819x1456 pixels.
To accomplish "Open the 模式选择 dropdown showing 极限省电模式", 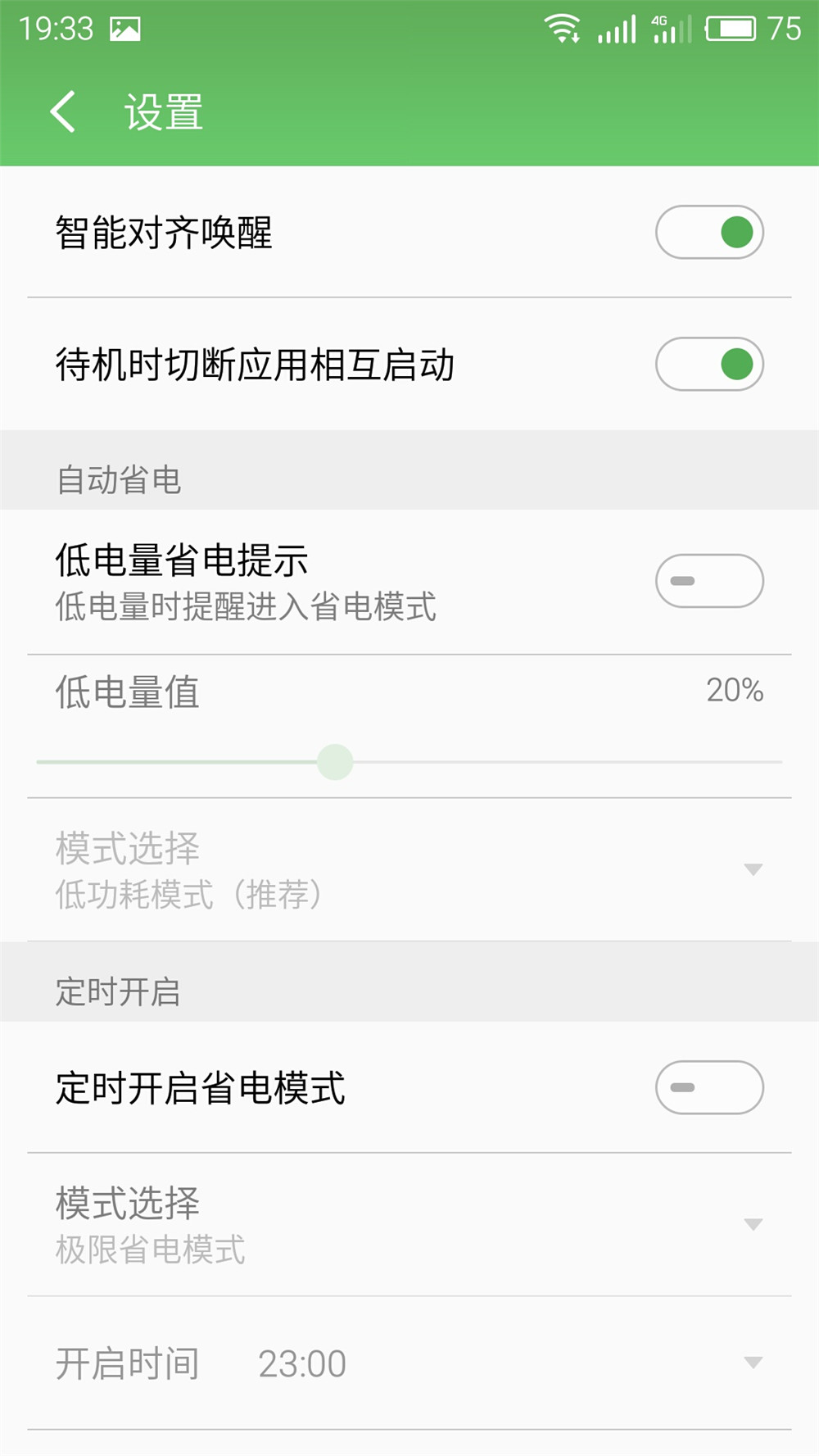I will [x=754, y=1222].
